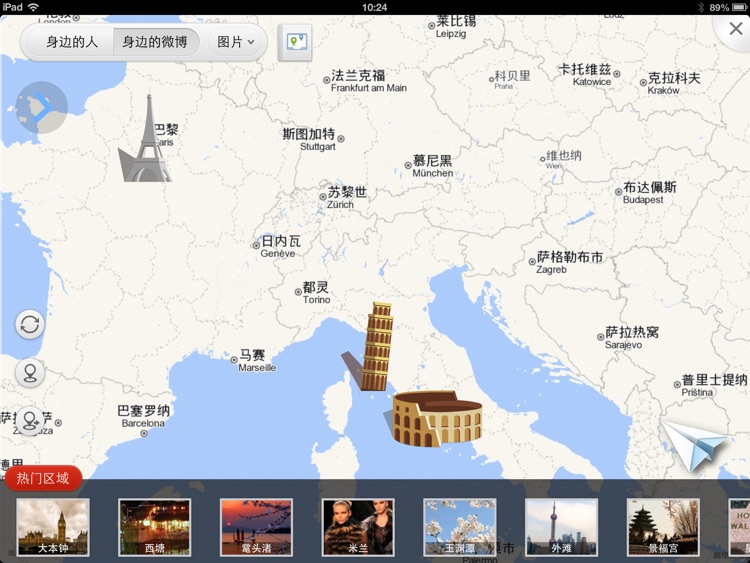
Task: View the 鼋头渚 hot area
Action: 256,527
